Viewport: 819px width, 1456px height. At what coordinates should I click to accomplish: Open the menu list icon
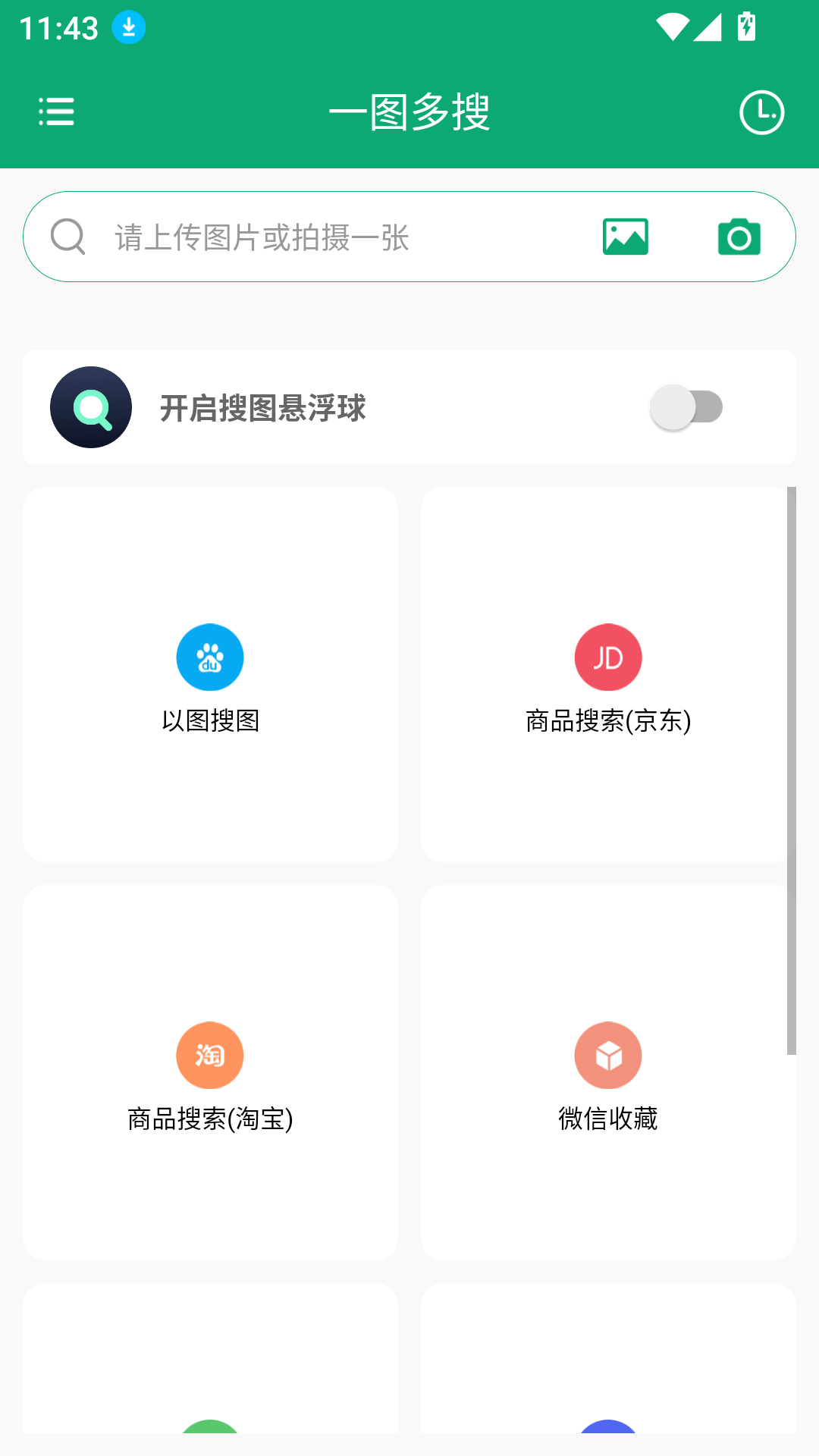(57, 112)
